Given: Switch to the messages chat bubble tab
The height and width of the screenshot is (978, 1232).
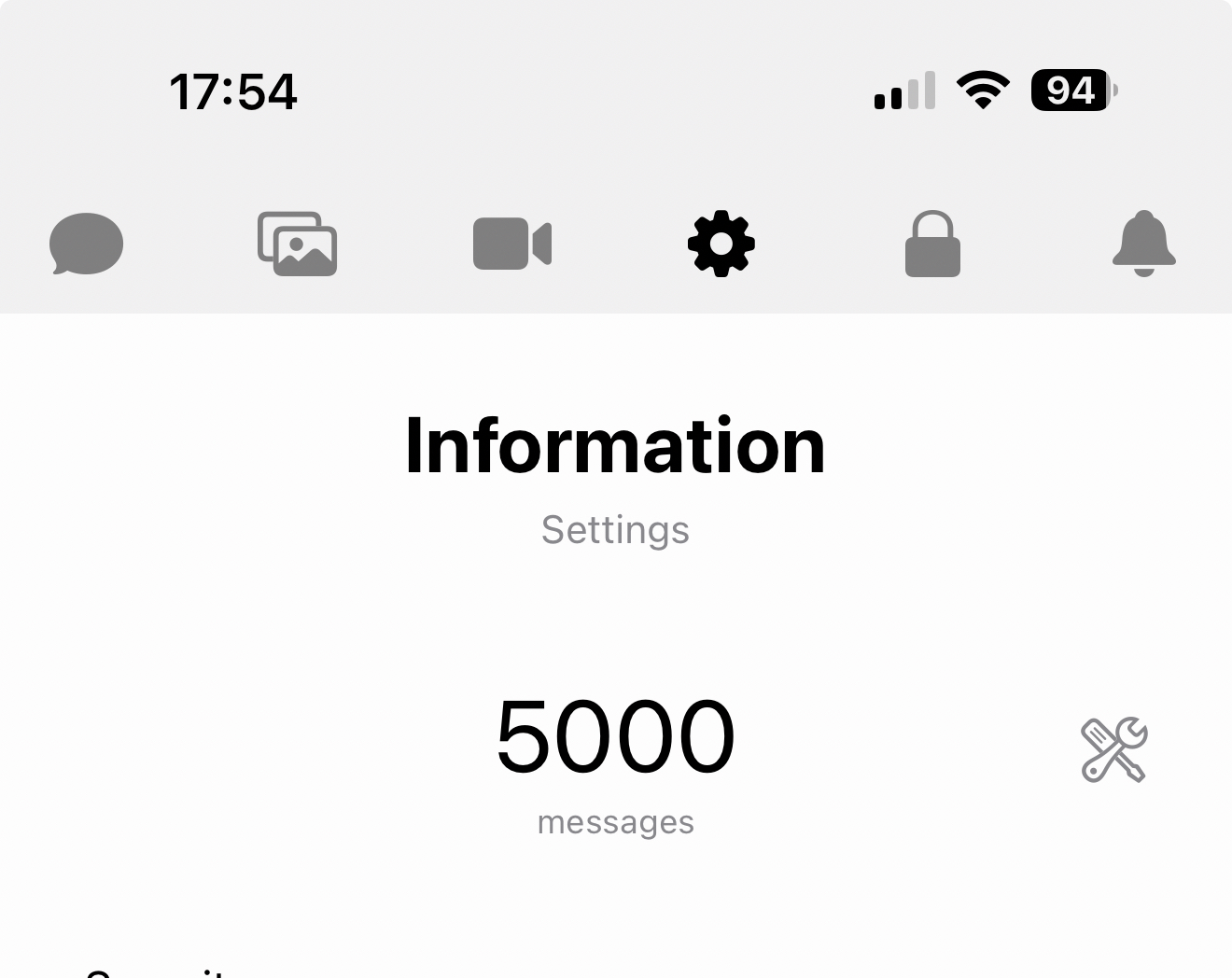Looking at the screenshot, I should click(86, 244).
